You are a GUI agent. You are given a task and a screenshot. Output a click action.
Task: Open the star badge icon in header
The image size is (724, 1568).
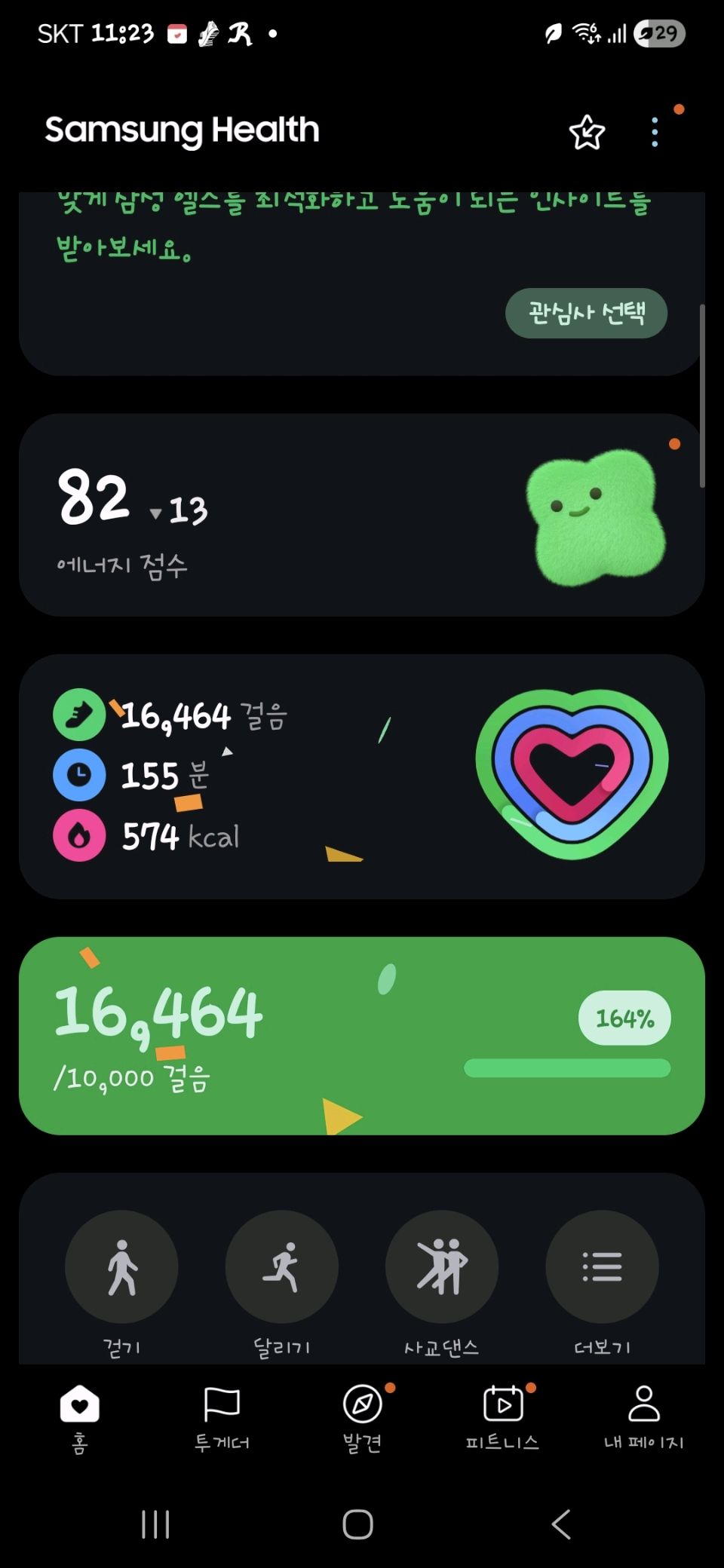[x=587, y=133]
